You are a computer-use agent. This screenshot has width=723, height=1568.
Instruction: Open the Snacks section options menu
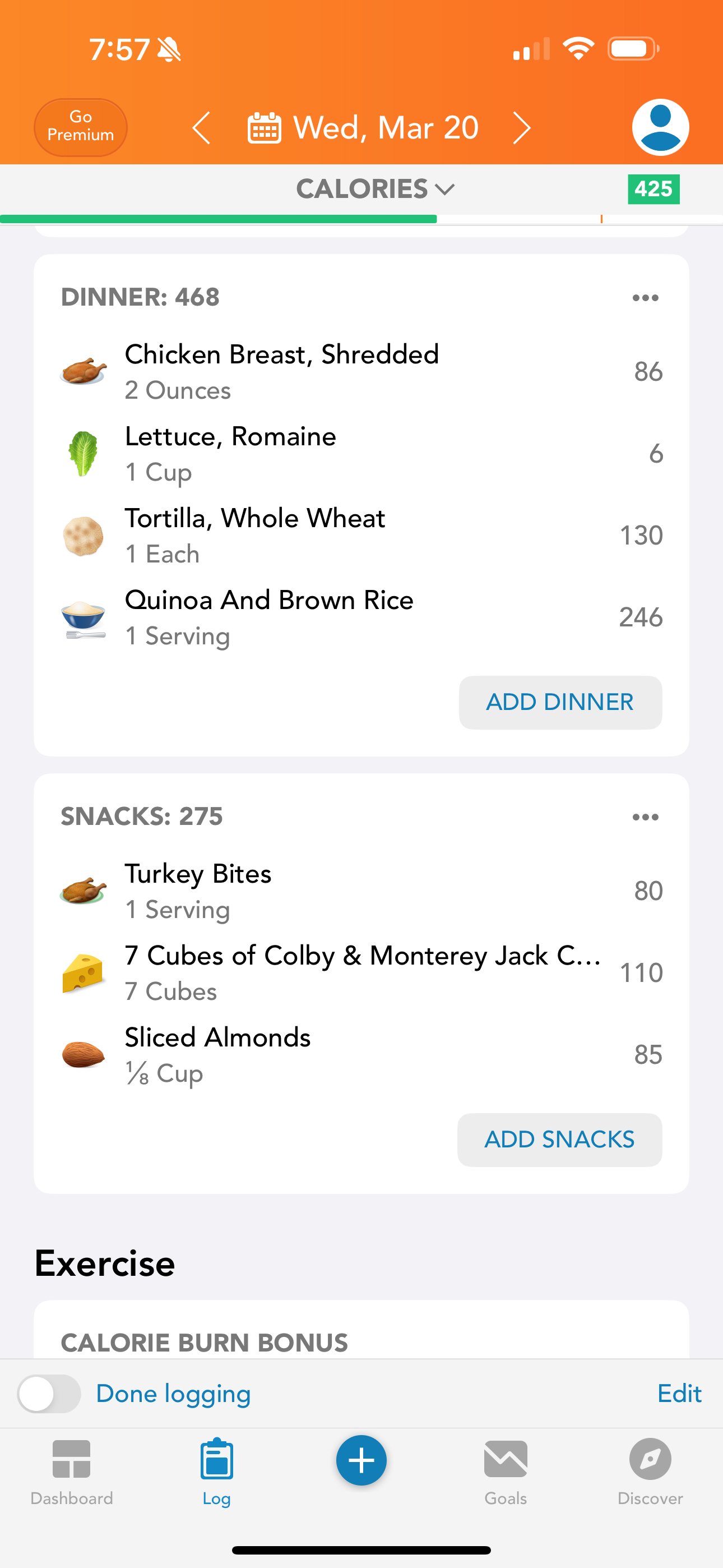[645, 817]
